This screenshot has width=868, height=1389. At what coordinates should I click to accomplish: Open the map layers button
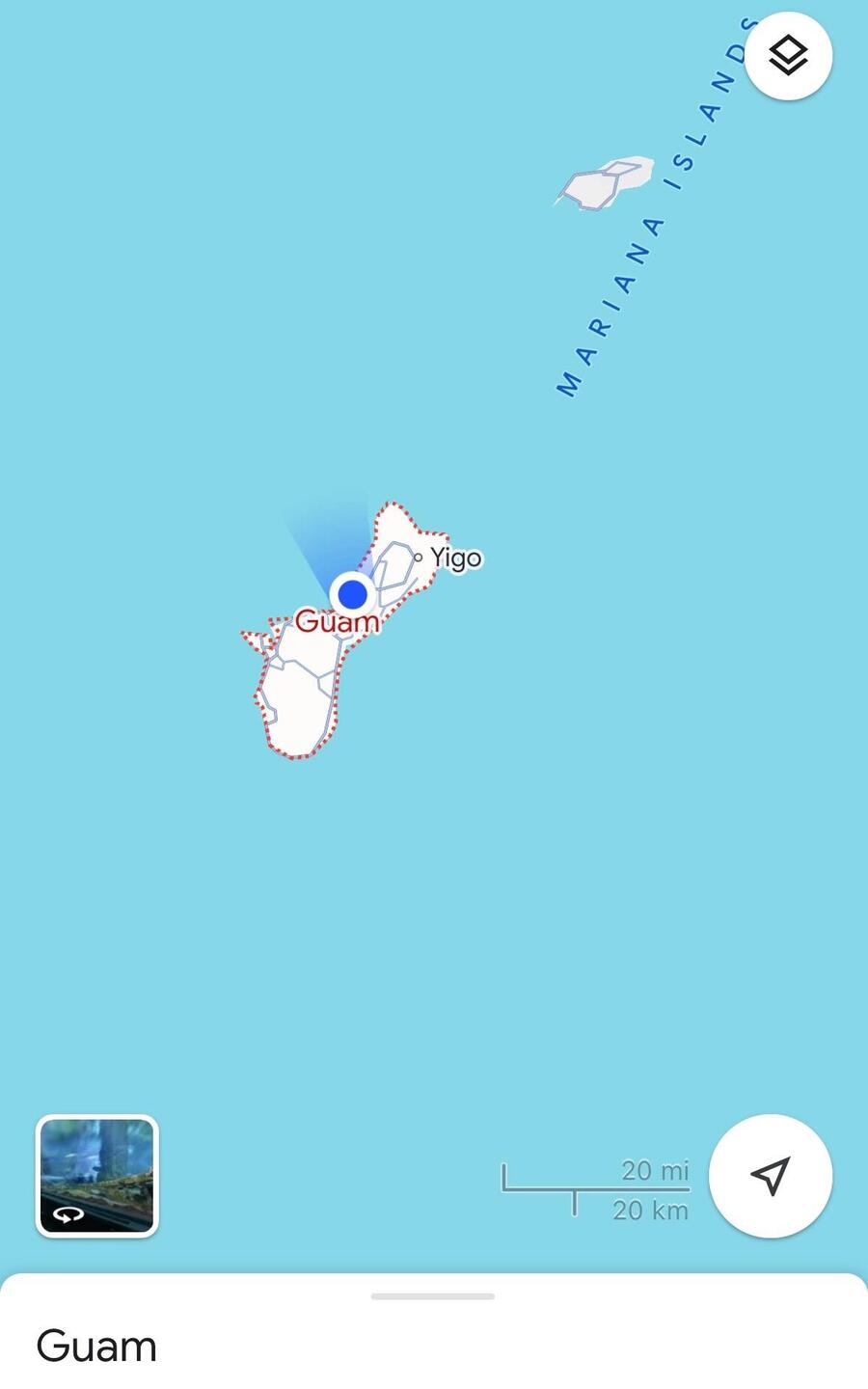789,55
